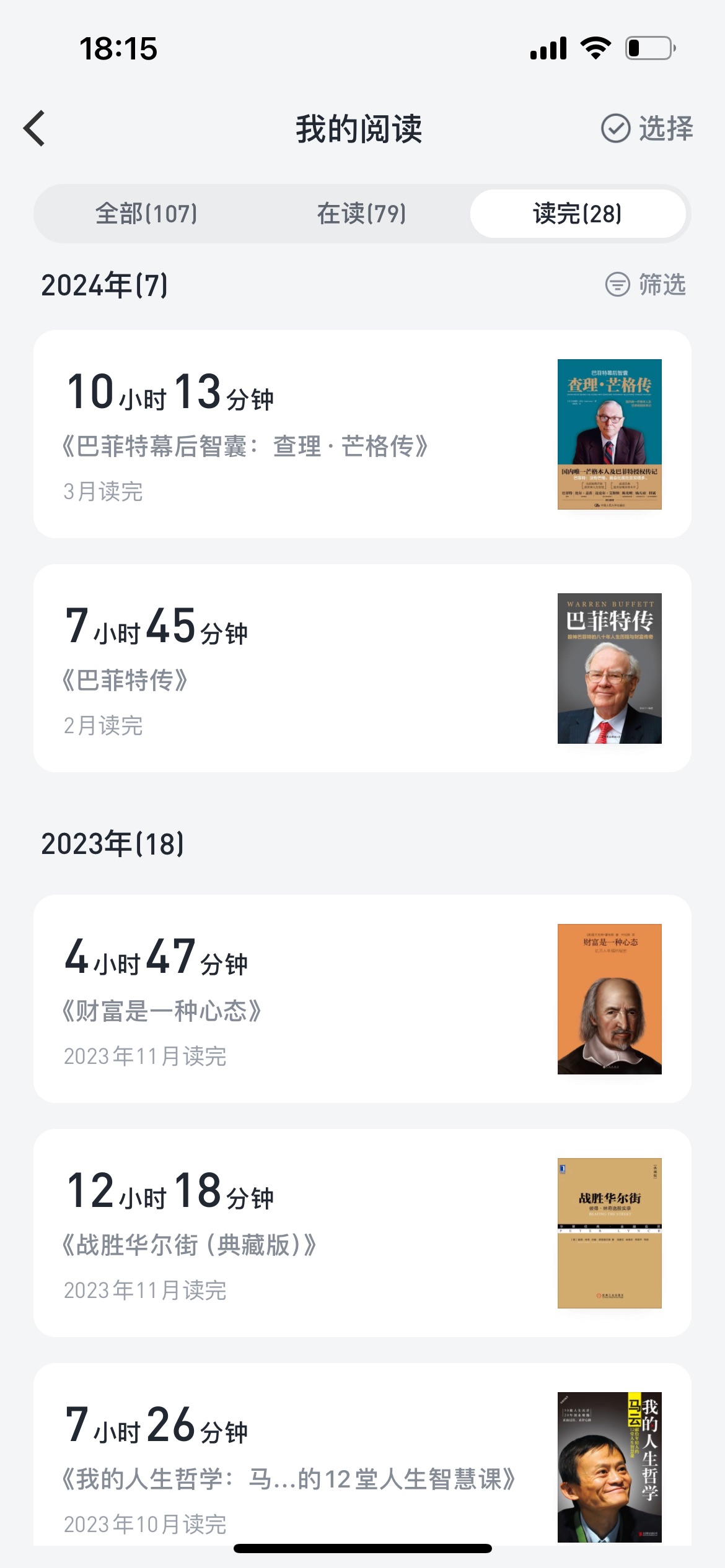This screenshot has height=1568, width=725.
Task: Go back using the top-left arrow
Action: tap(35, 129)
